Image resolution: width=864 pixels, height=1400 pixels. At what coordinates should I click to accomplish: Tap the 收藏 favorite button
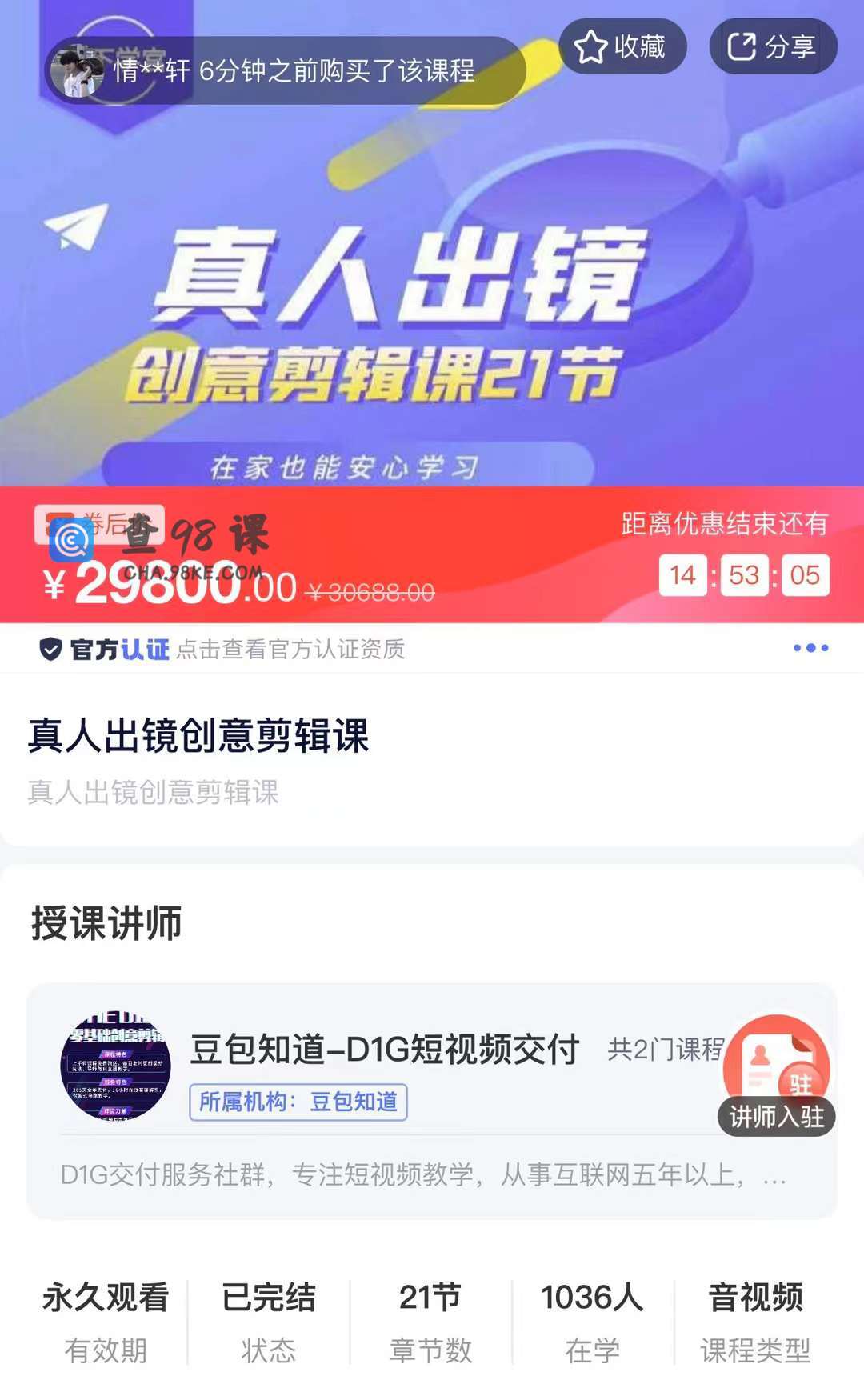622,46
